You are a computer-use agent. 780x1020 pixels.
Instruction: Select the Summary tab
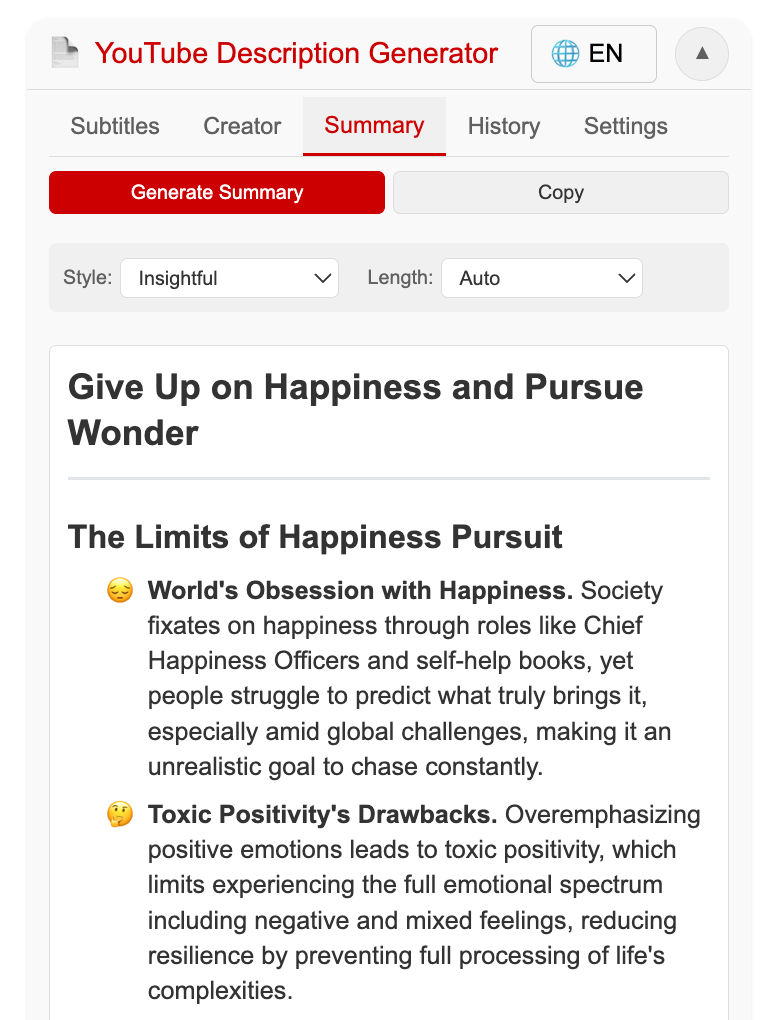click(374, 126)
